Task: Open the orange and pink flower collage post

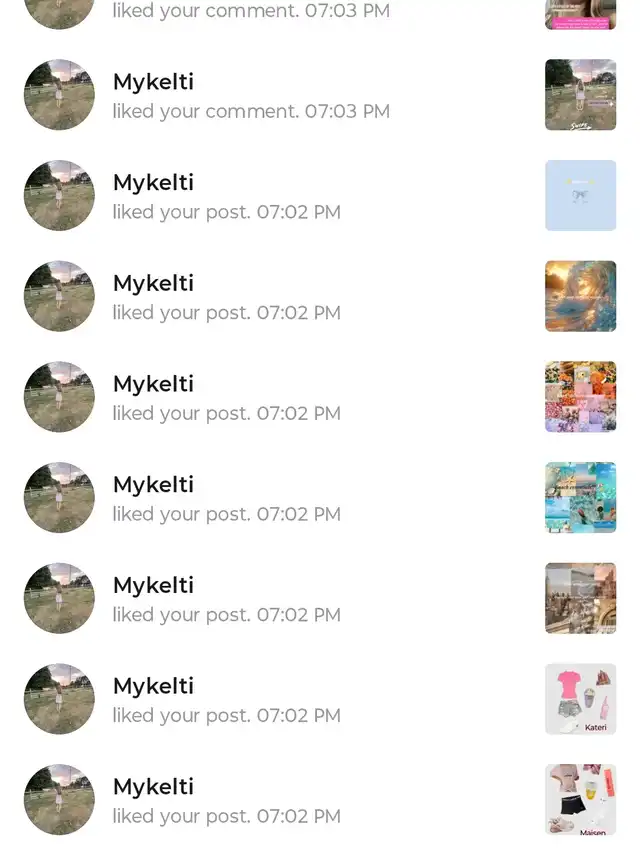Action: (x=580, y=397)
